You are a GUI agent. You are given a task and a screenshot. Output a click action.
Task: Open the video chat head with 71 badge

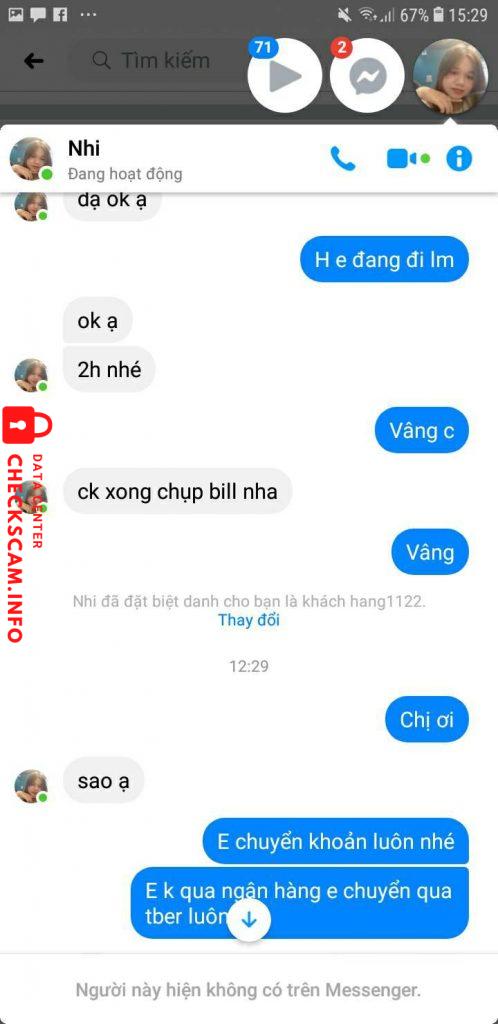[285, 76]
